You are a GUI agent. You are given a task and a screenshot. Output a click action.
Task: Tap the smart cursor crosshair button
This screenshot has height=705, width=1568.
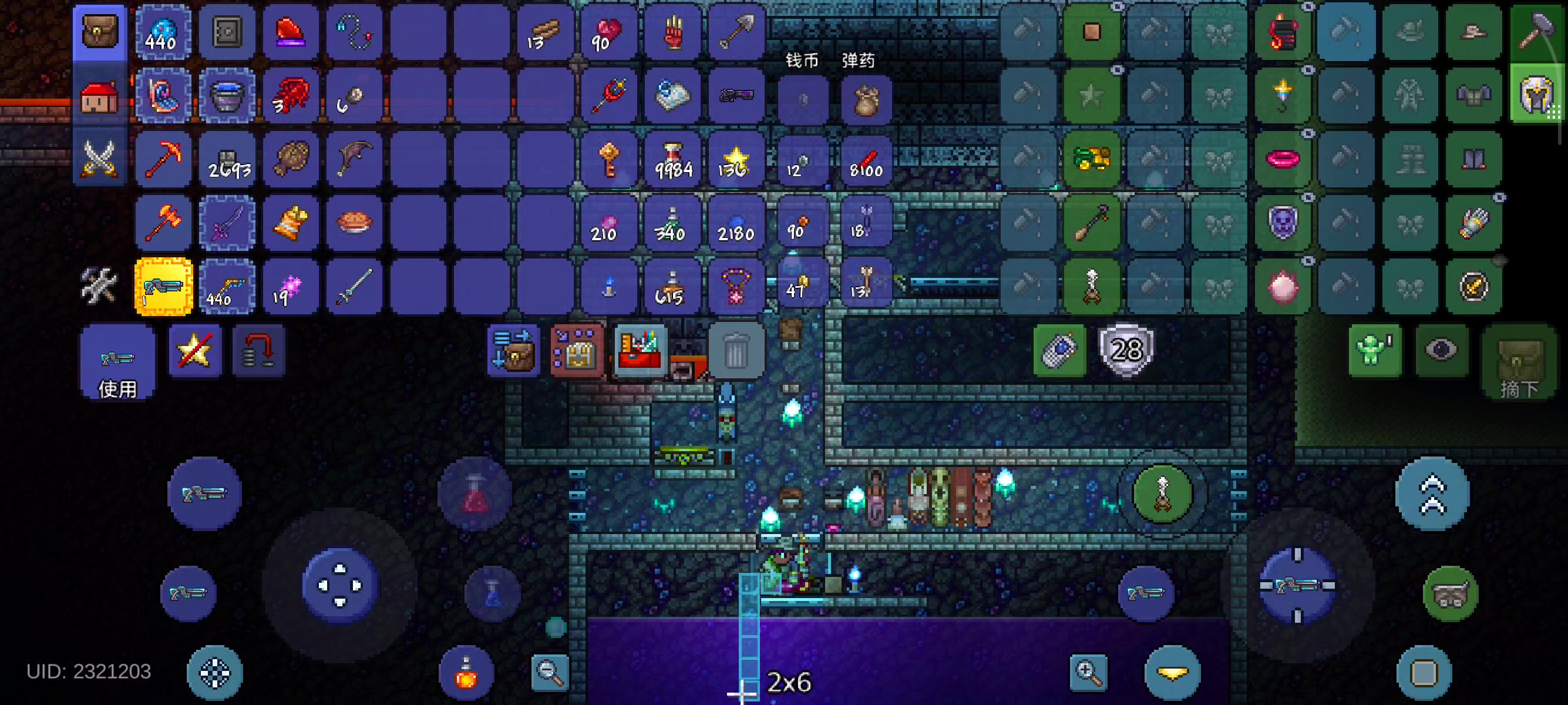[x=215, y=672]
